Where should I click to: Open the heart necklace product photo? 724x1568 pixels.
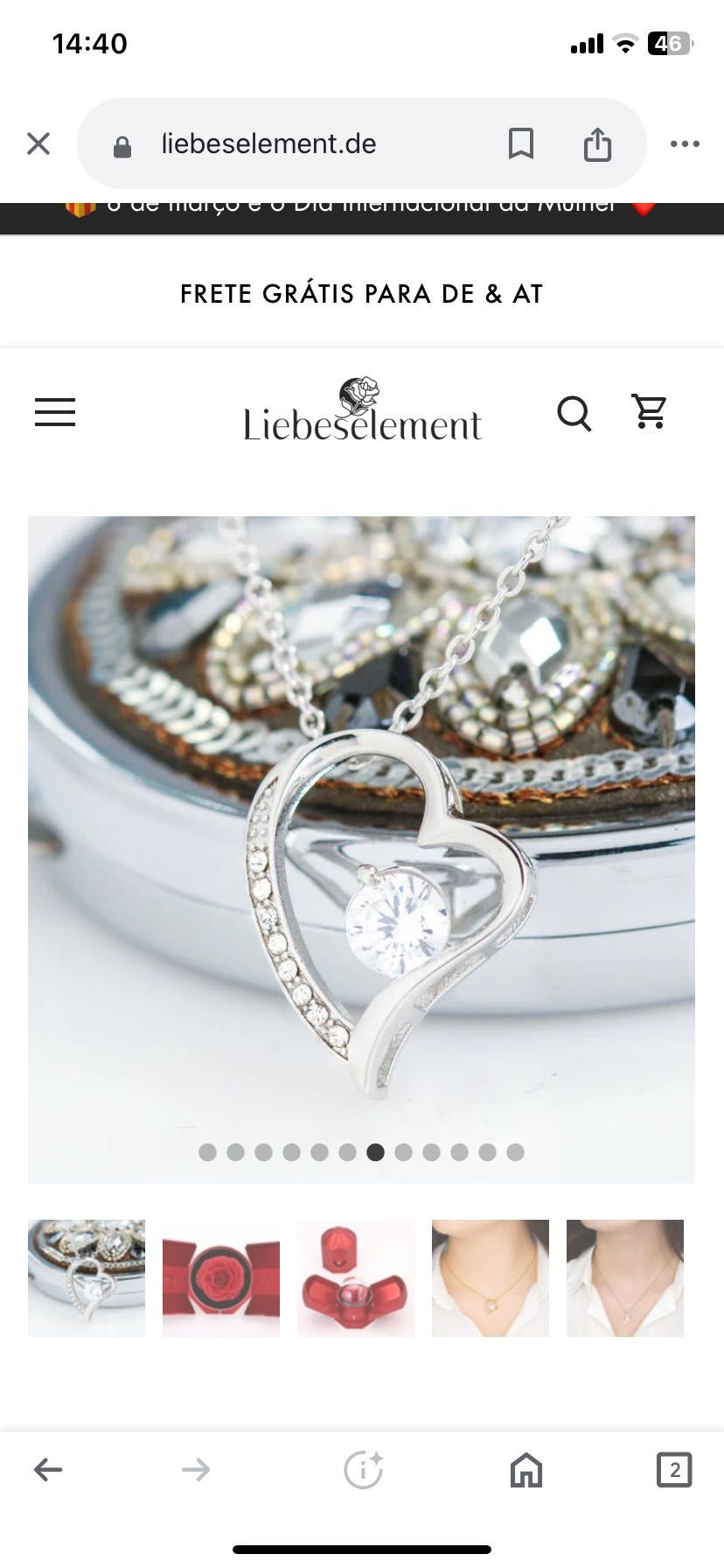tap(361, 849)
